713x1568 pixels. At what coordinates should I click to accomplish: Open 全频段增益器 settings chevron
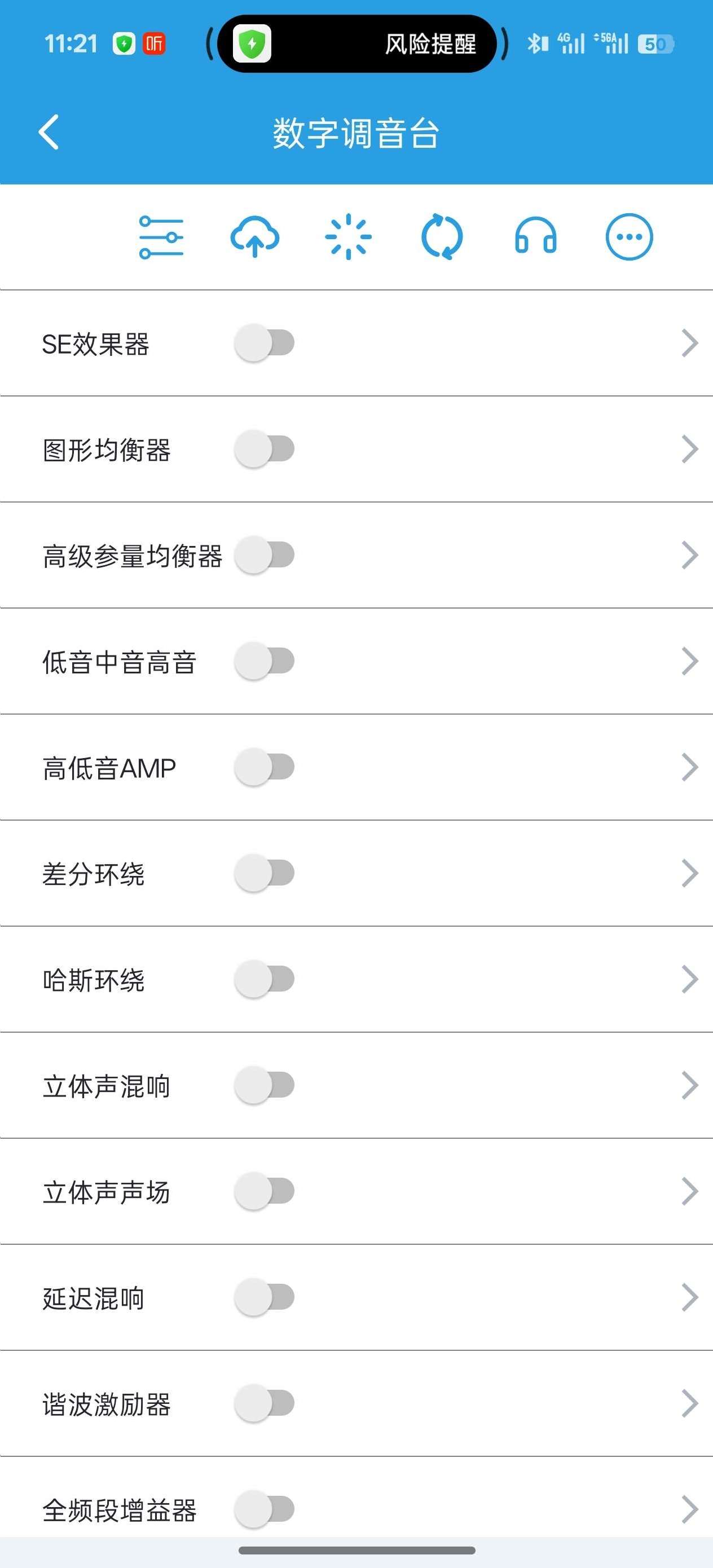(689, 1509)
